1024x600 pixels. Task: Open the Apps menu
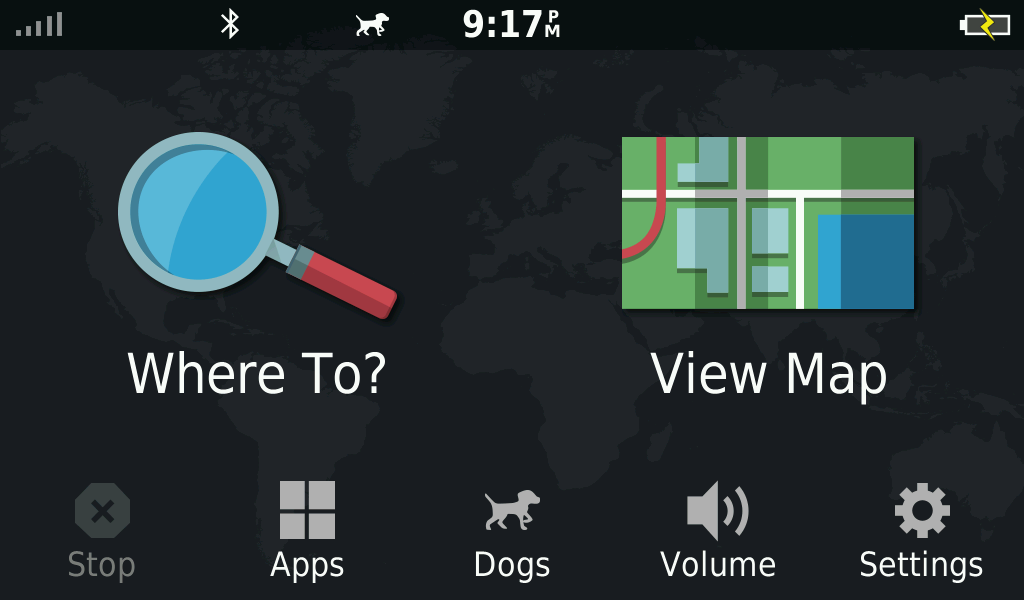click(307, 530)
